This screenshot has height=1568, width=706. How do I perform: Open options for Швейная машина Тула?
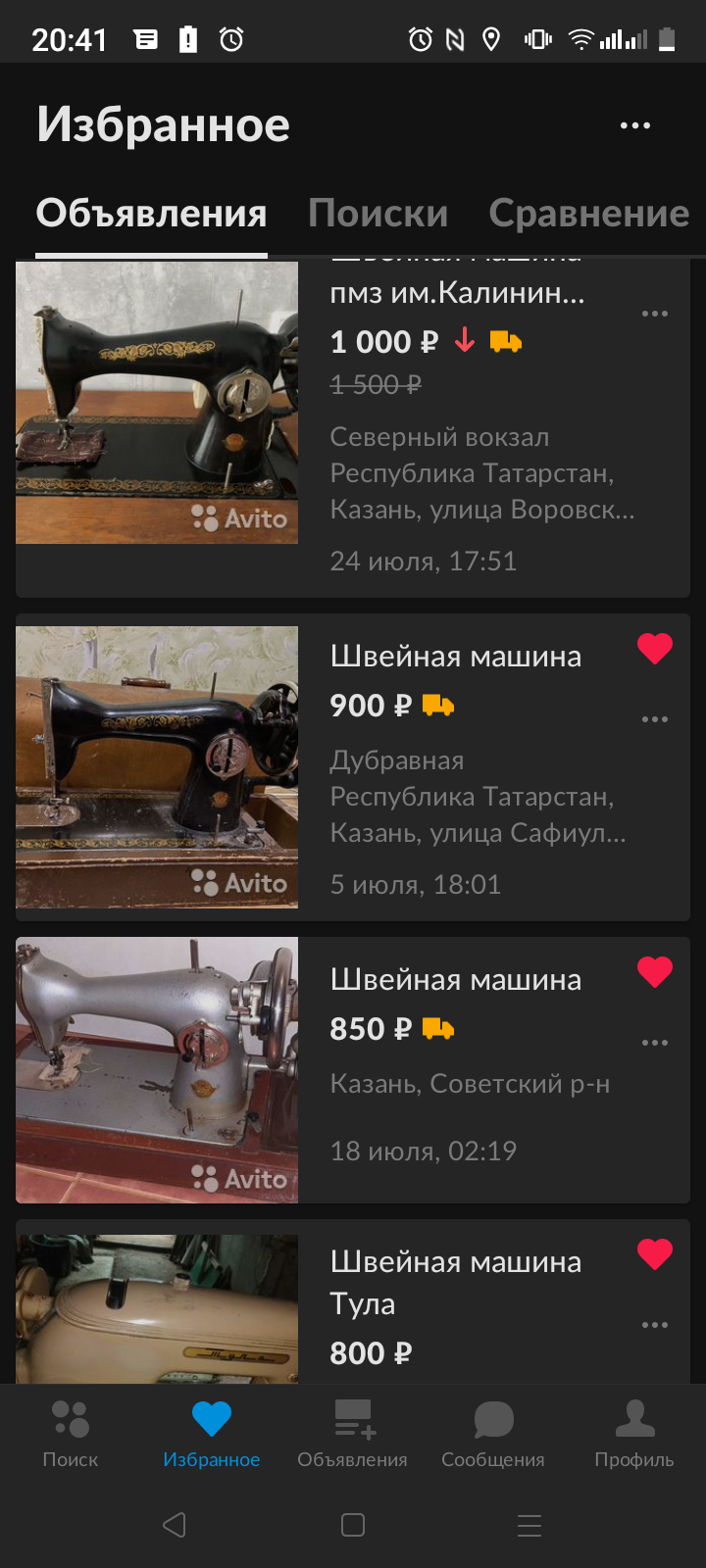point(654,1326)
